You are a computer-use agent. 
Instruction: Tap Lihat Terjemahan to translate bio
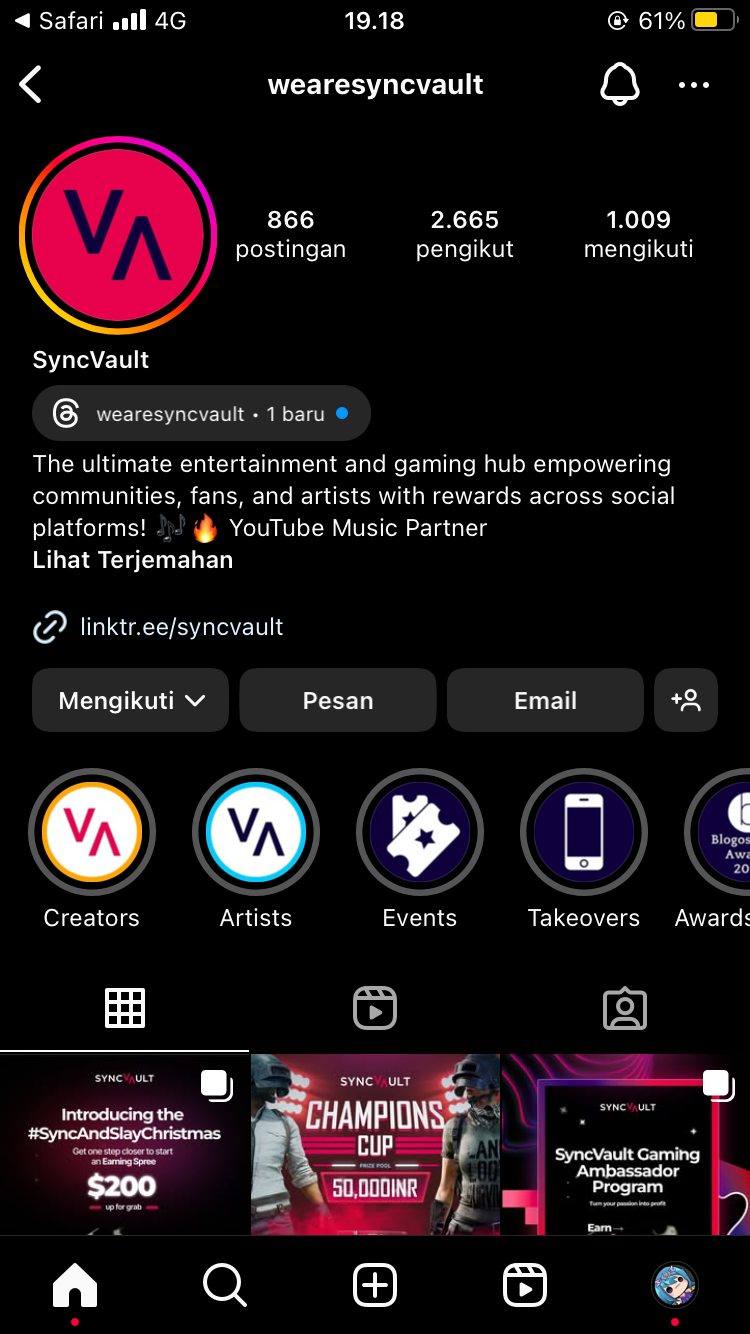pos(133,560)
